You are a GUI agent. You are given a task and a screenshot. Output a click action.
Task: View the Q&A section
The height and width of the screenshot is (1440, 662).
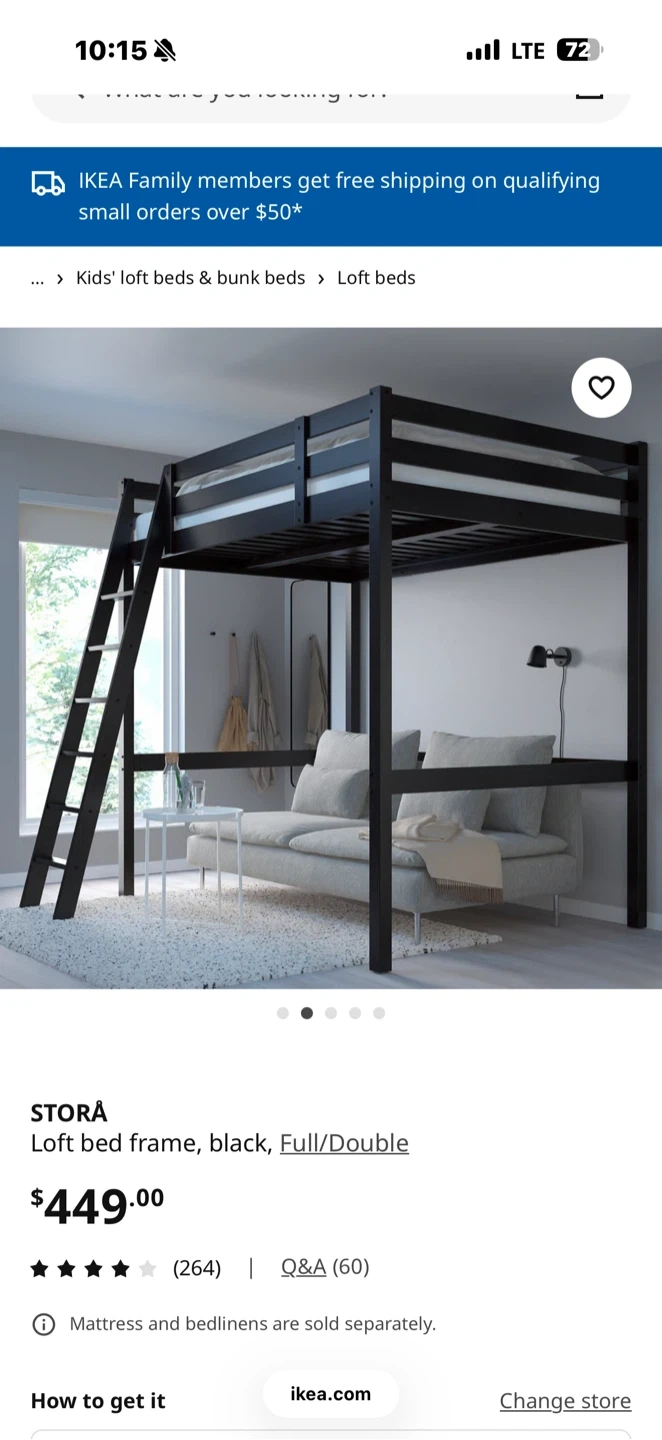click(303, 1267)
